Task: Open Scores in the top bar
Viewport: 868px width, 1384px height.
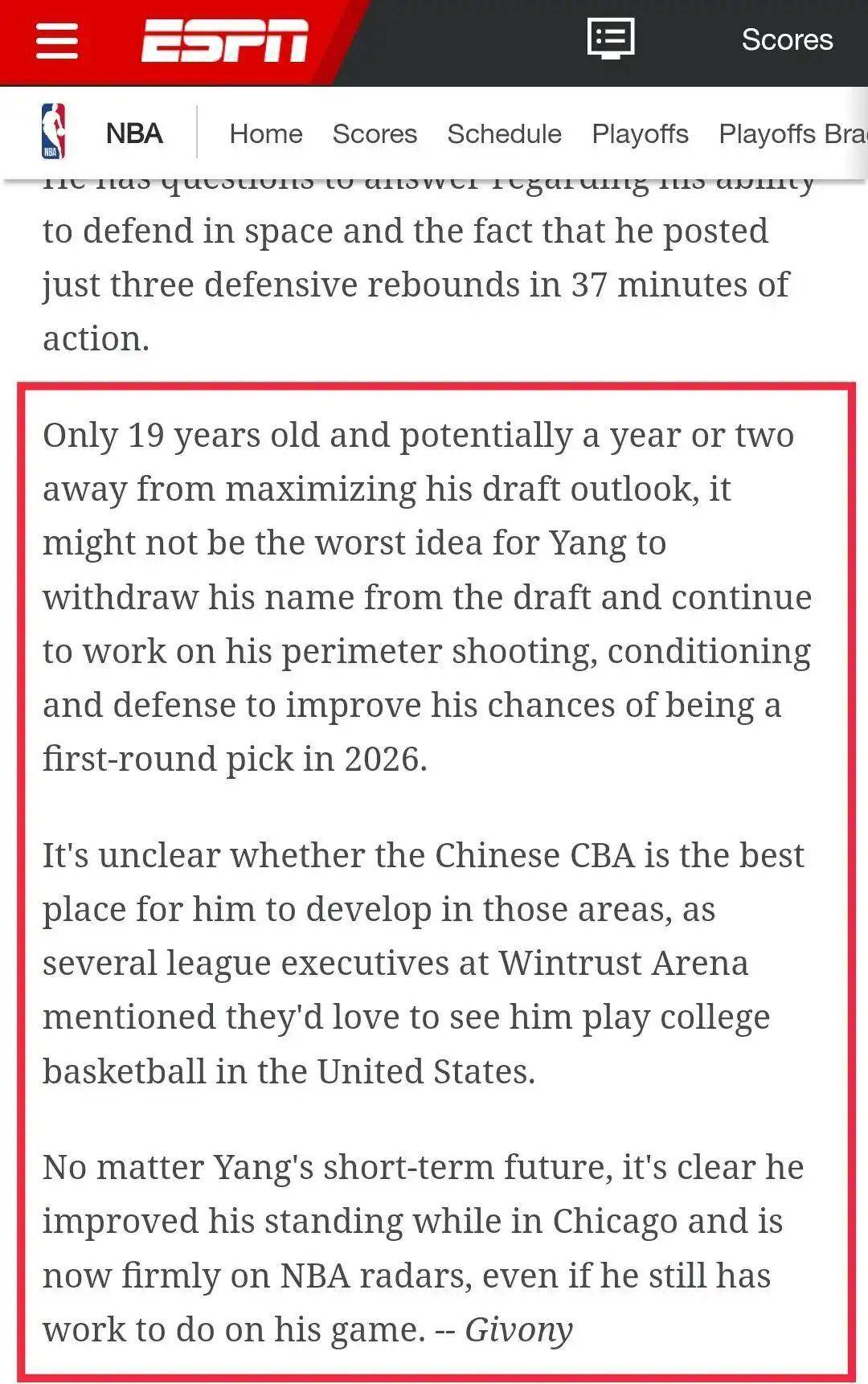Action: coord(787,40)
